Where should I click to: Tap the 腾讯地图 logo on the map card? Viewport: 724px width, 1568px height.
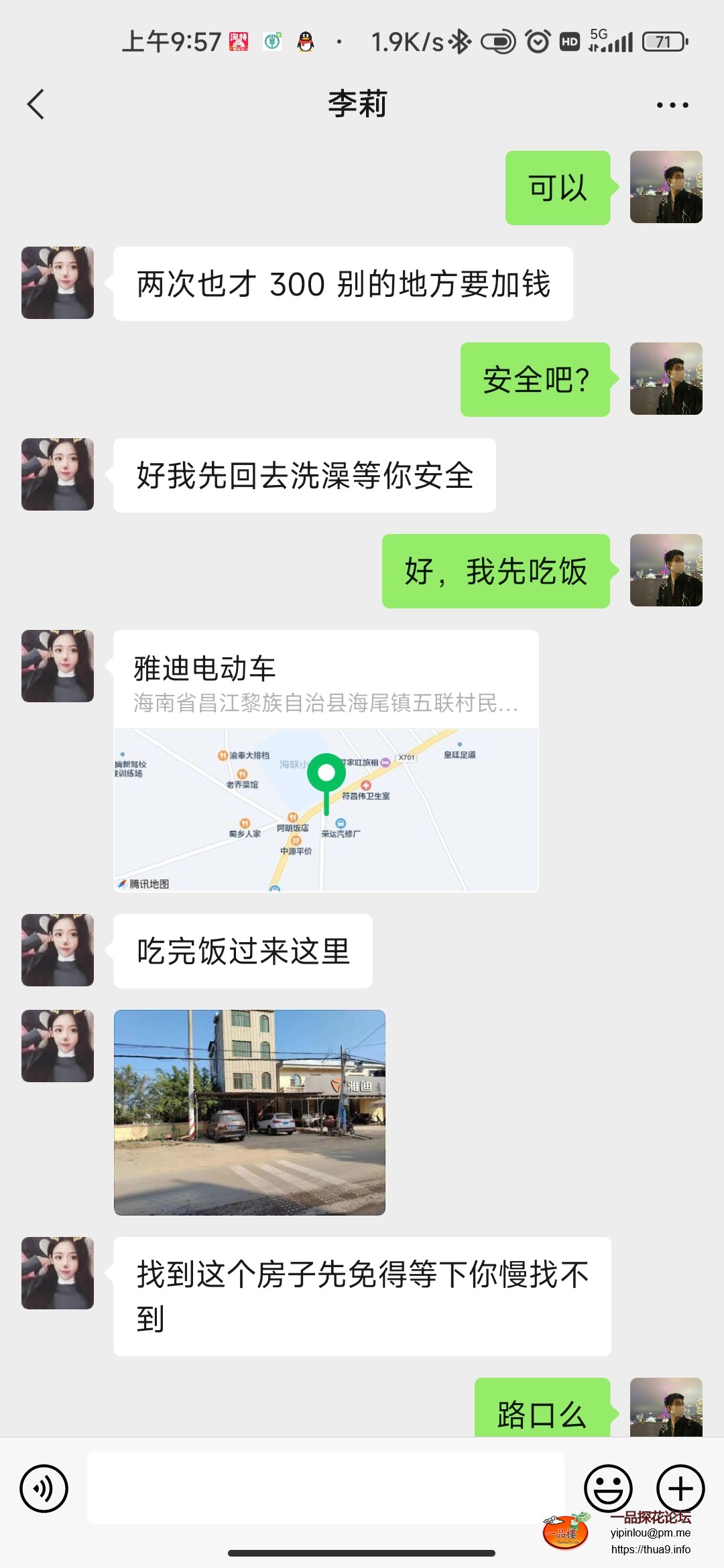tap(146, 885)
